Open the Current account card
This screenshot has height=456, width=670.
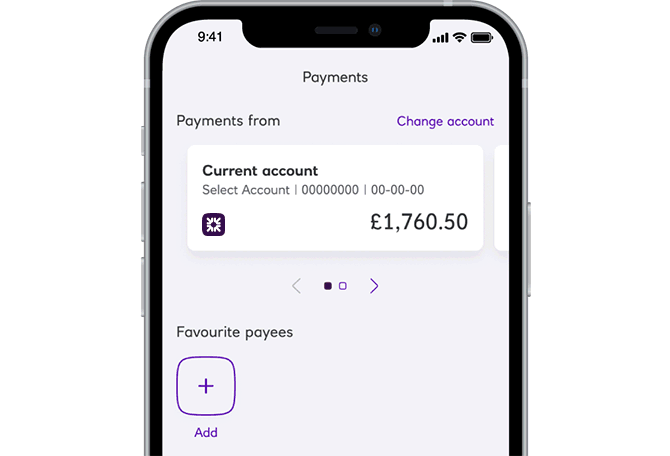tap(334, 198)
